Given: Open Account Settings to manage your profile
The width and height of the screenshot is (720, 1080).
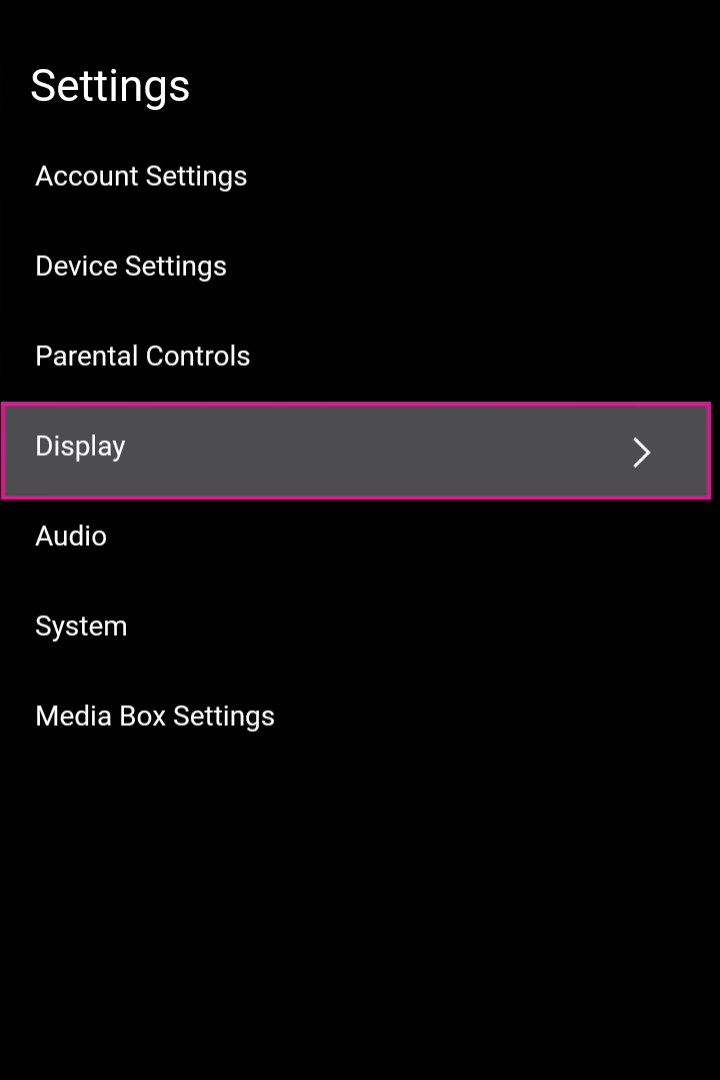Looking at the screenshot, I should pyautogui.click(x=140, y=176).
